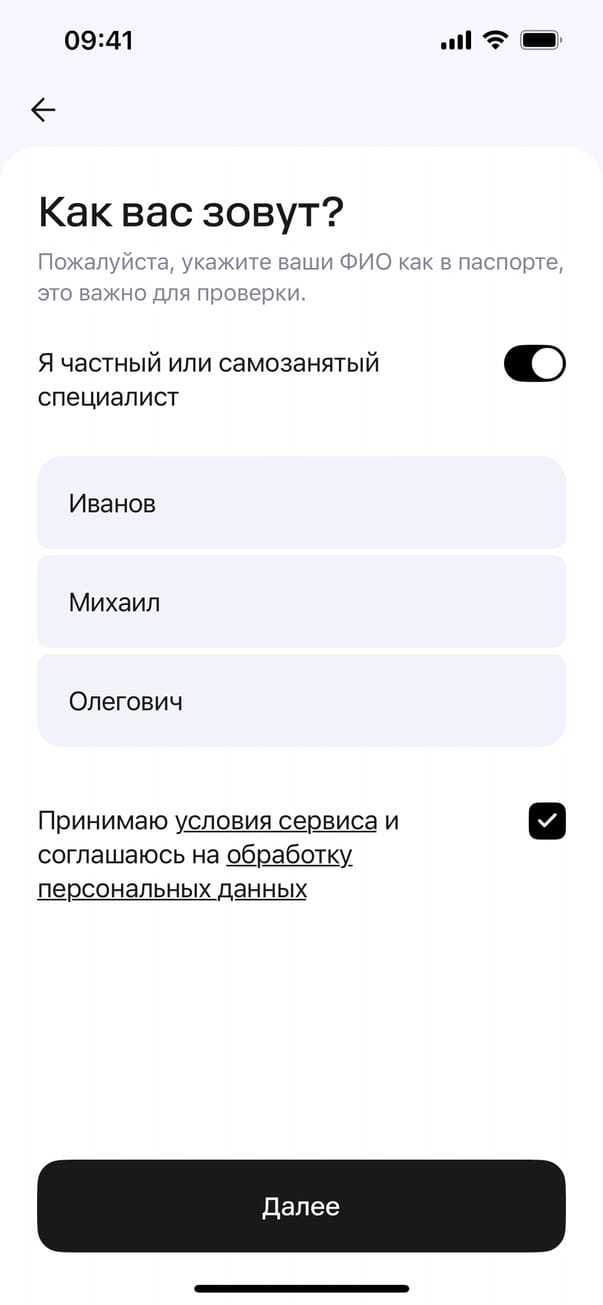Screen dimensions: 603x1305
Task: Open the обработку персональных данных link
Action: [x=289, y=856]
